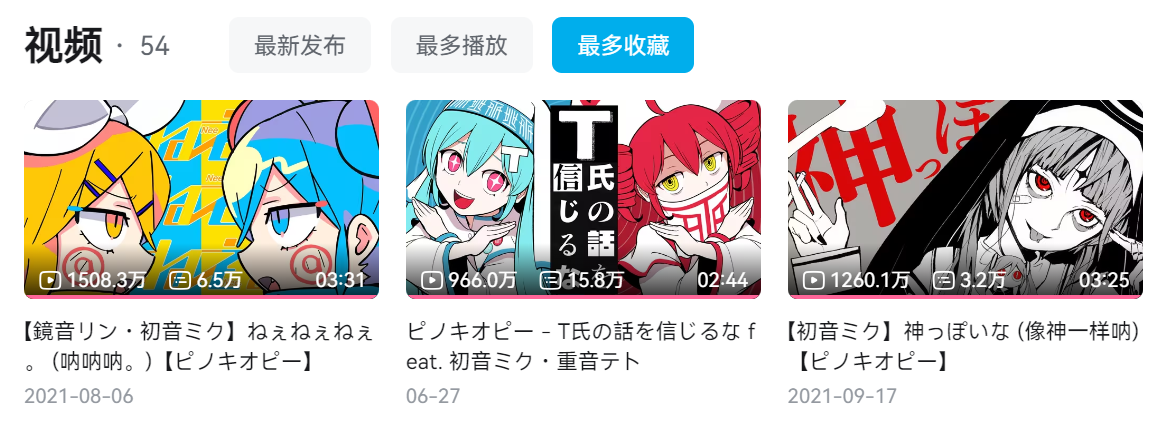Viewport: 1159px width, 430px height.
Task: Open the title link 【初音ミク】神っぽいな (像神一样呐)
Action: [x=964, y=343]
